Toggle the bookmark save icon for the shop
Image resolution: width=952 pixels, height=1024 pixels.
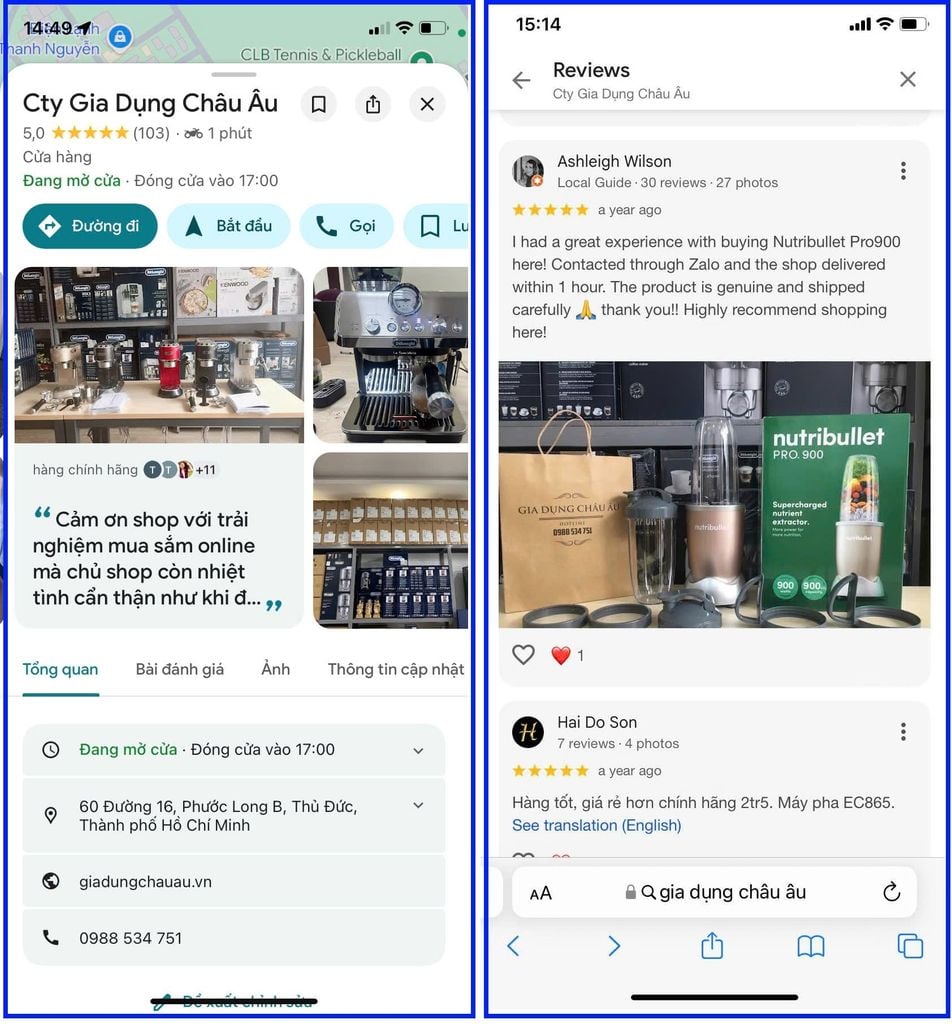coord(319,104)
